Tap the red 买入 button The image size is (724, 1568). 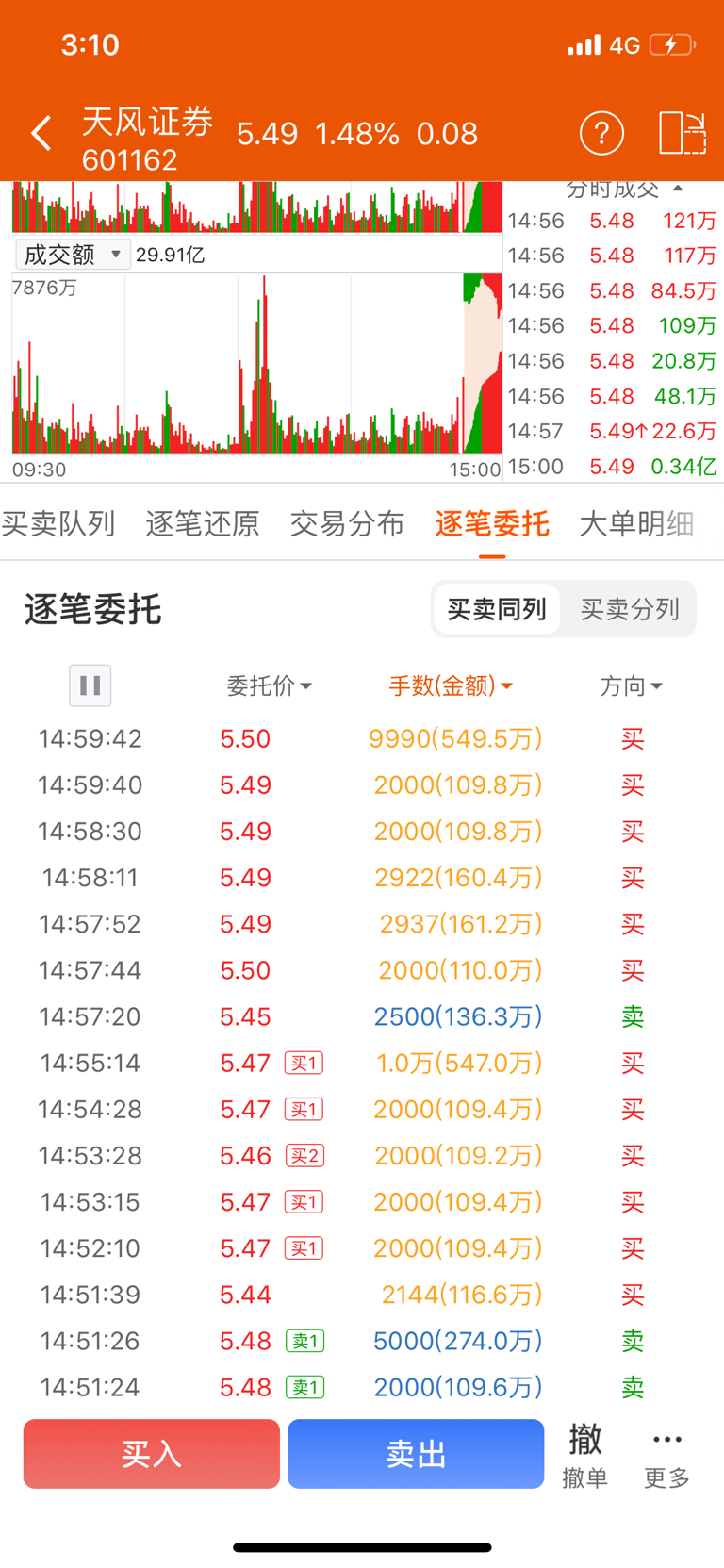(152, 1454)
